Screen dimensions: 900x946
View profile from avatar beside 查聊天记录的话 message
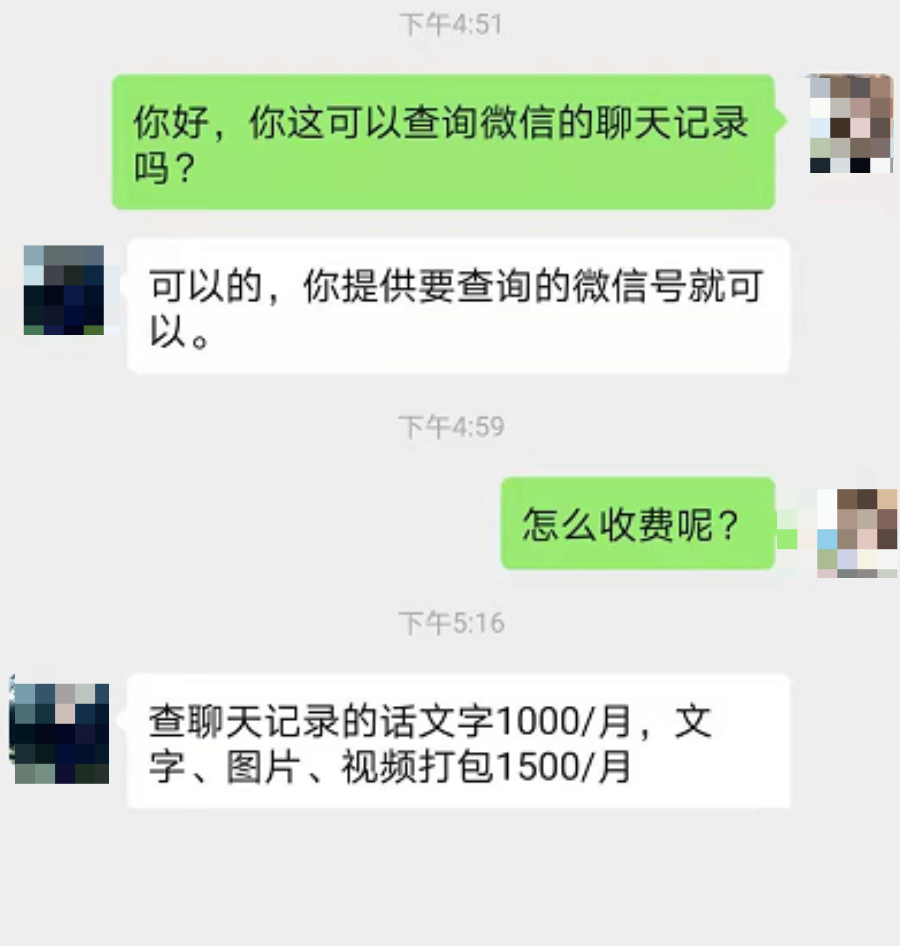point(60,733)
